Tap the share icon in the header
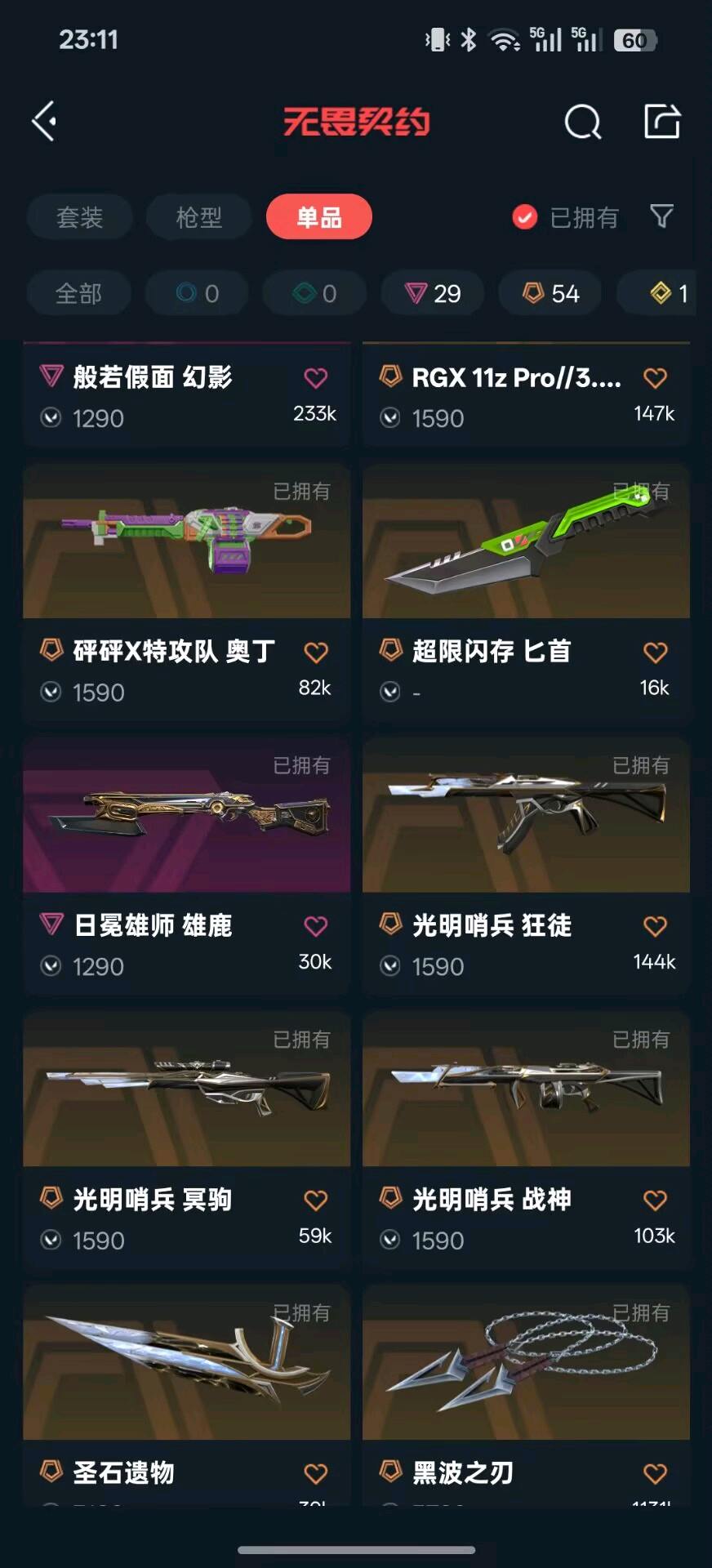This screenshot has height=1568, width=712. [x=662, y=122]
